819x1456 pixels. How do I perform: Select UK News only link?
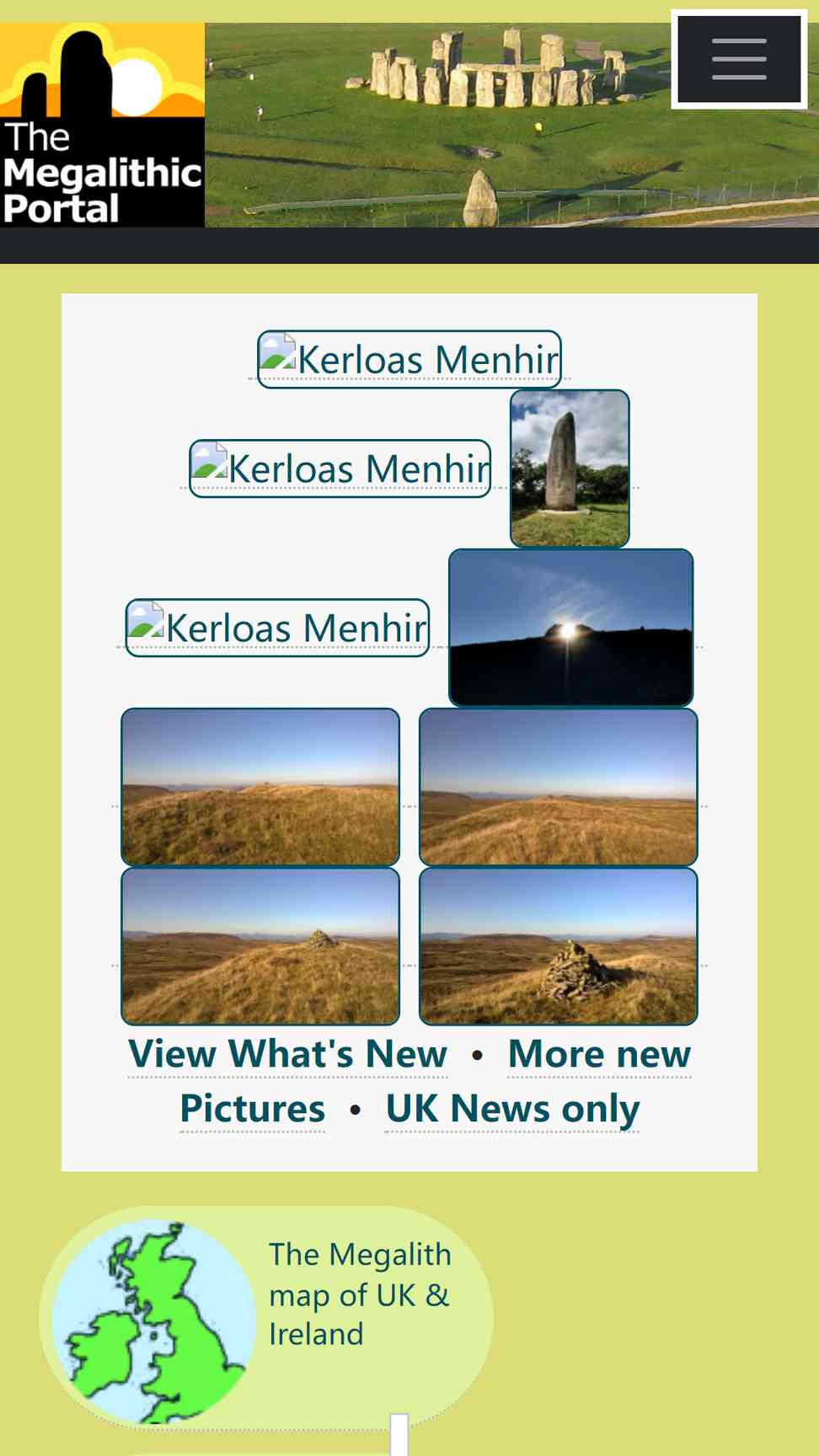512,1109
